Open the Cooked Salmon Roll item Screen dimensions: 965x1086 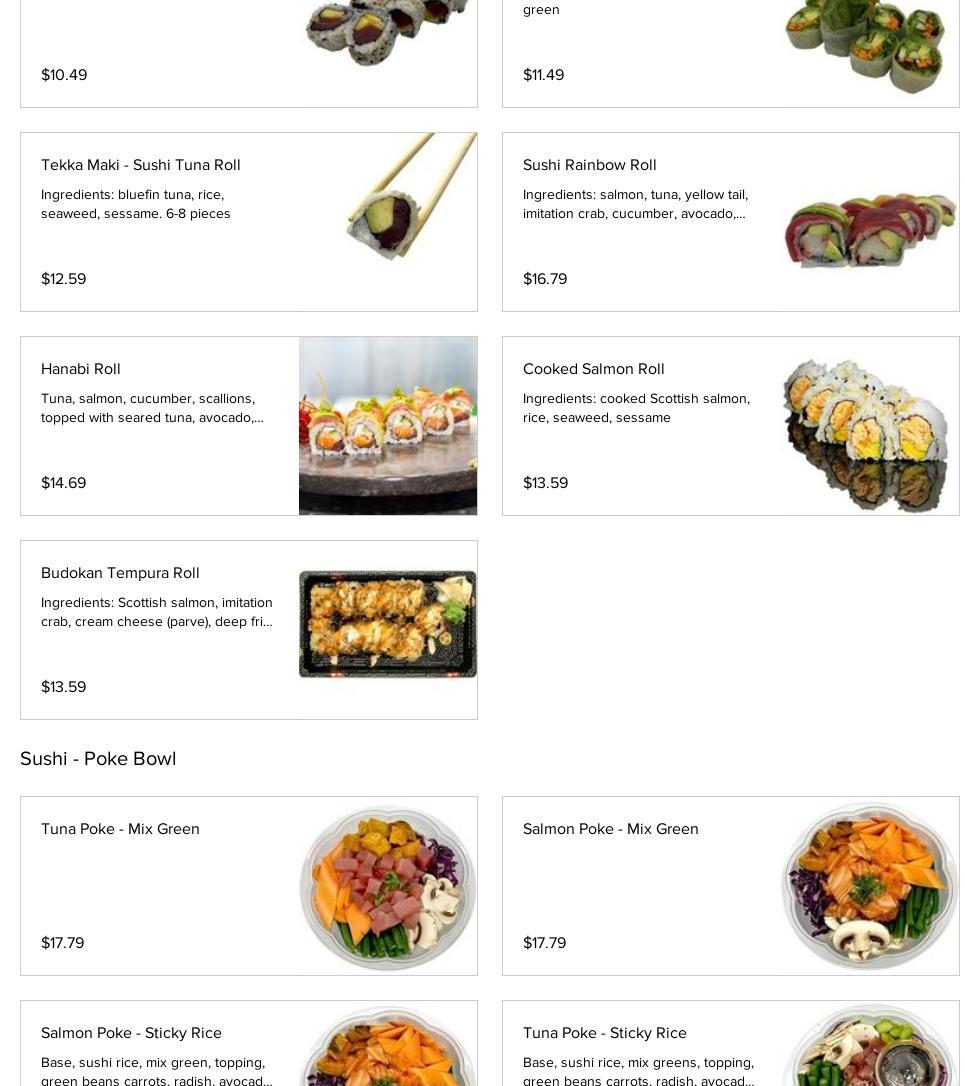tap(730, 426)
